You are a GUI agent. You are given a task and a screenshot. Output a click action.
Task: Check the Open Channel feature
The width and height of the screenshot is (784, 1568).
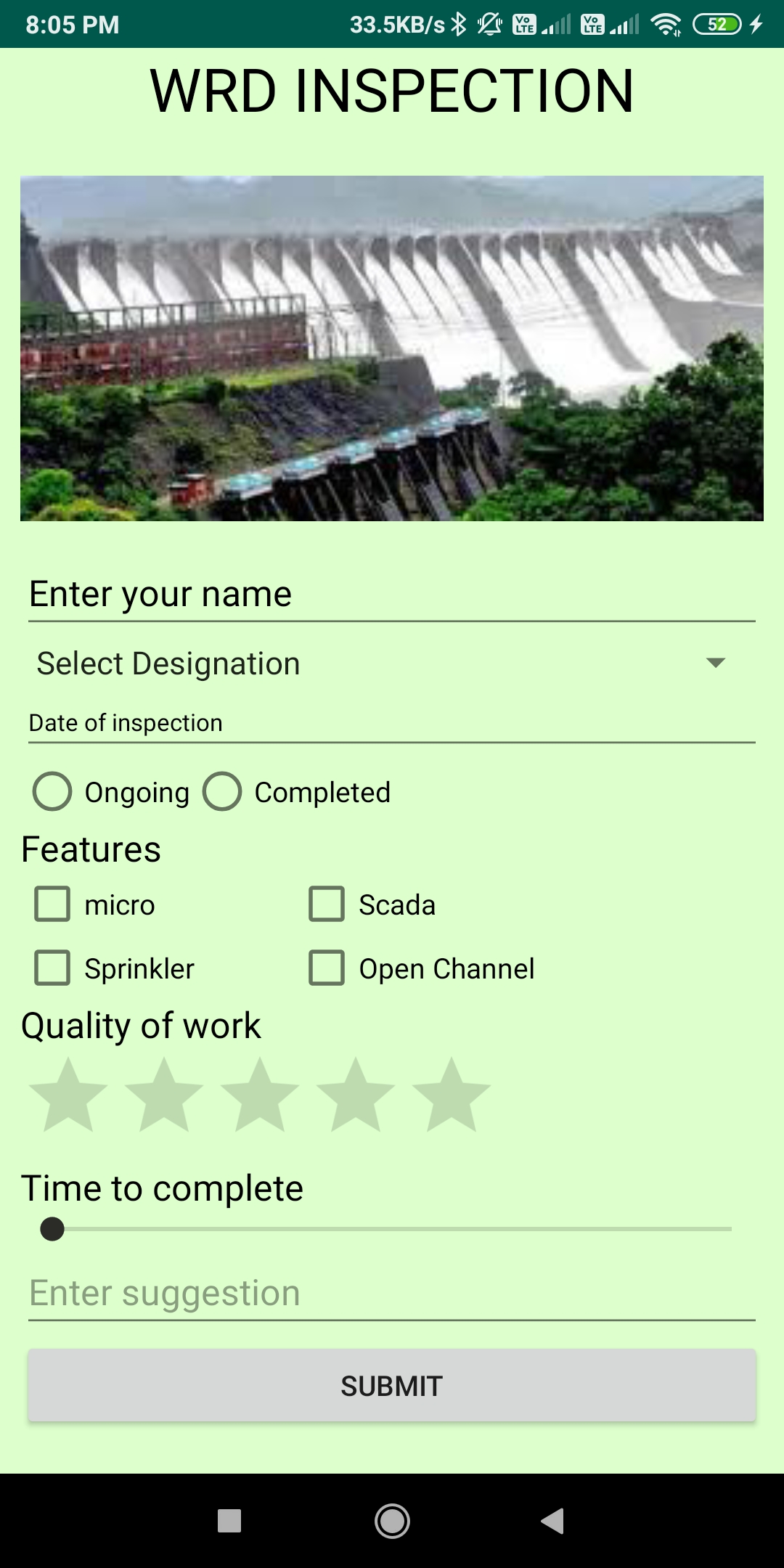pos(327,968)
